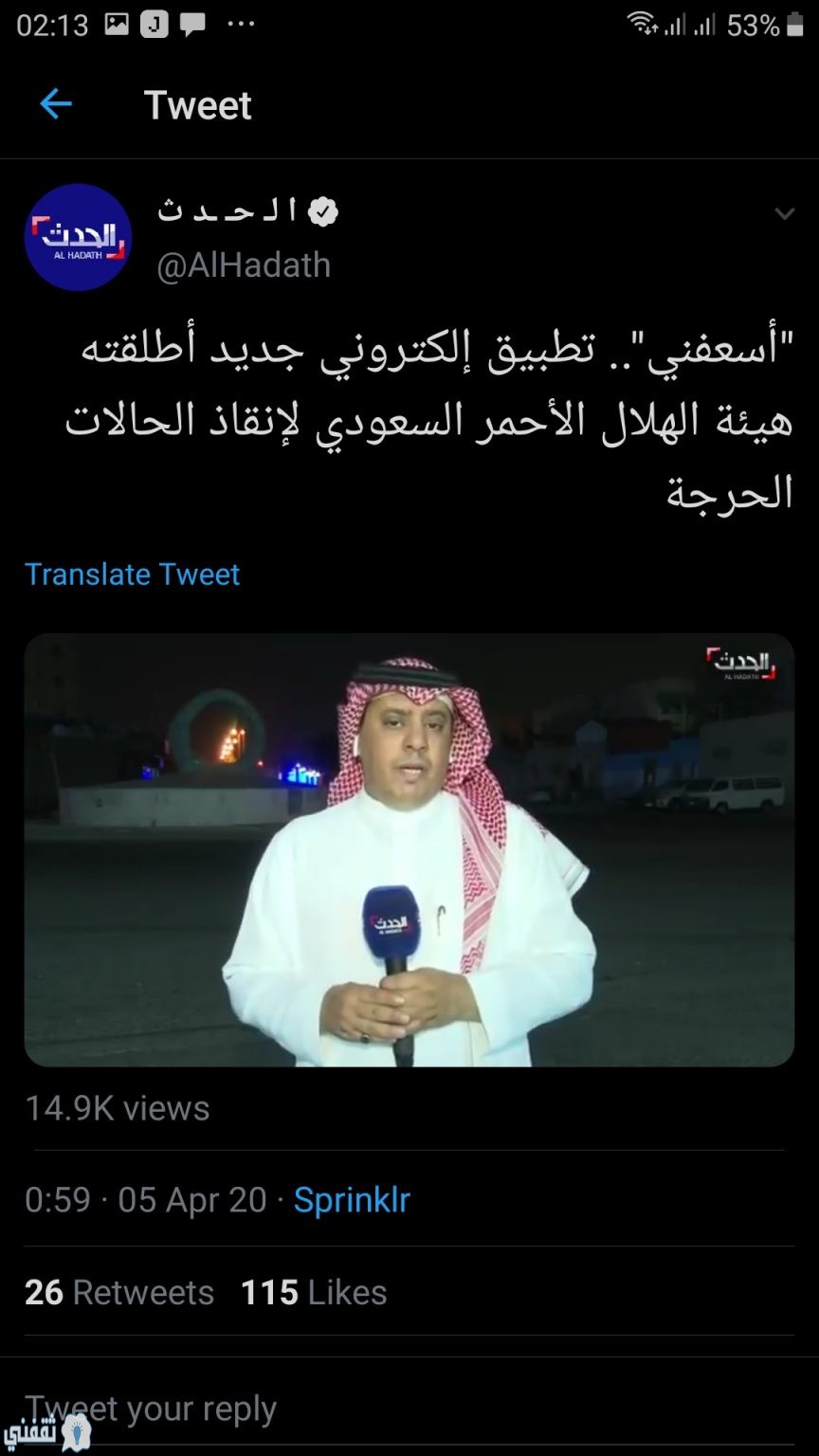Open the @AlHadath account handle
The width and height of the screenshot is (819, 1456).
(244, 265)
